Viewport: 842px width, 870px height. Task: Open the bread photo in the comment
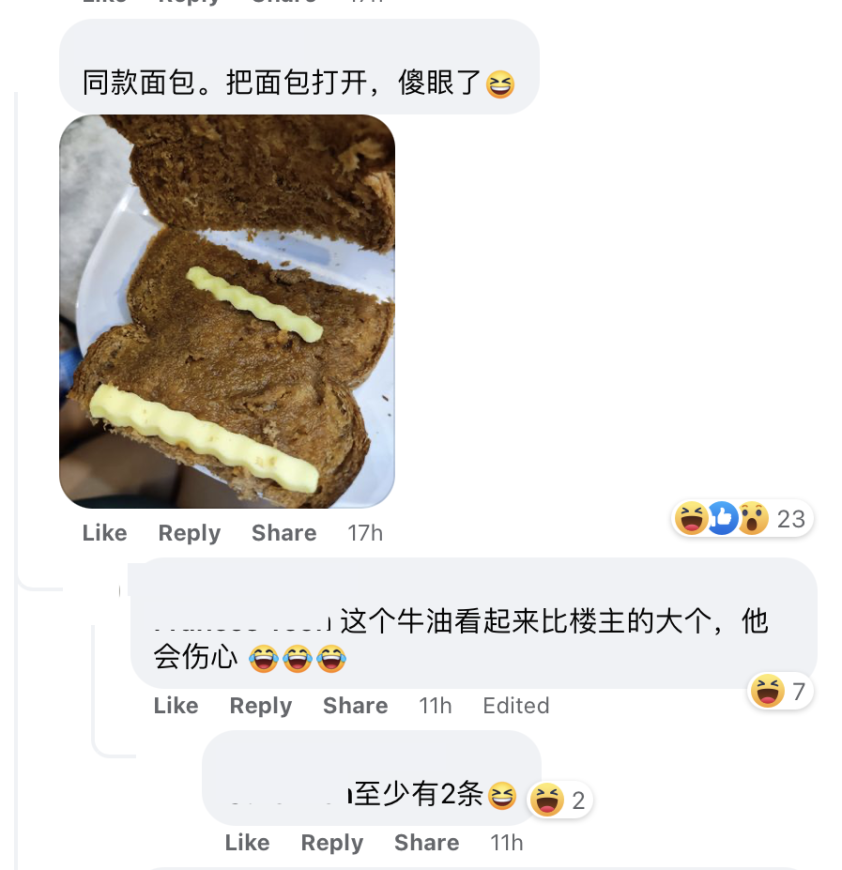click(x=227, y=311)
